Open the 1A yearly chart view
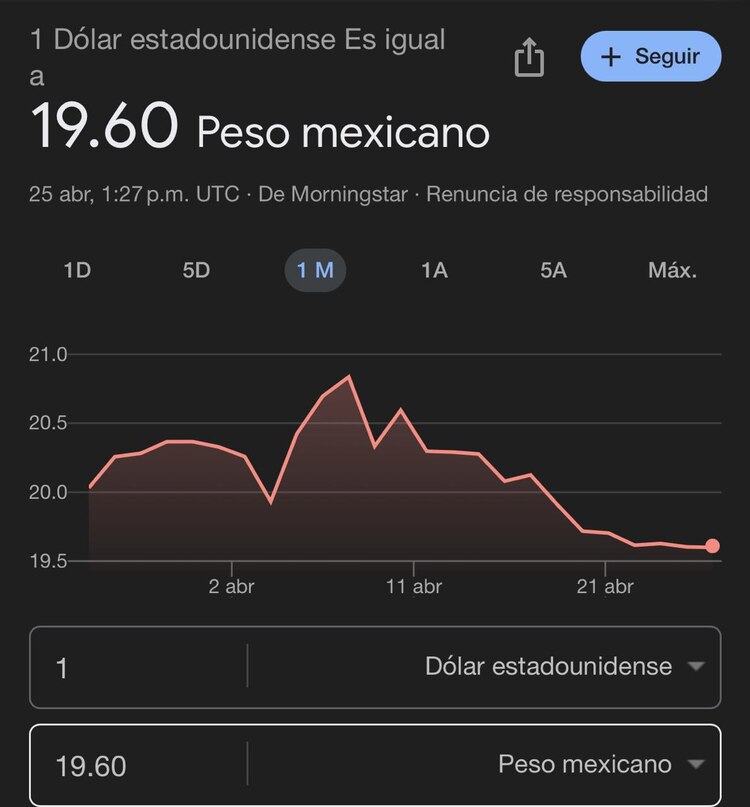 [434, 270]
